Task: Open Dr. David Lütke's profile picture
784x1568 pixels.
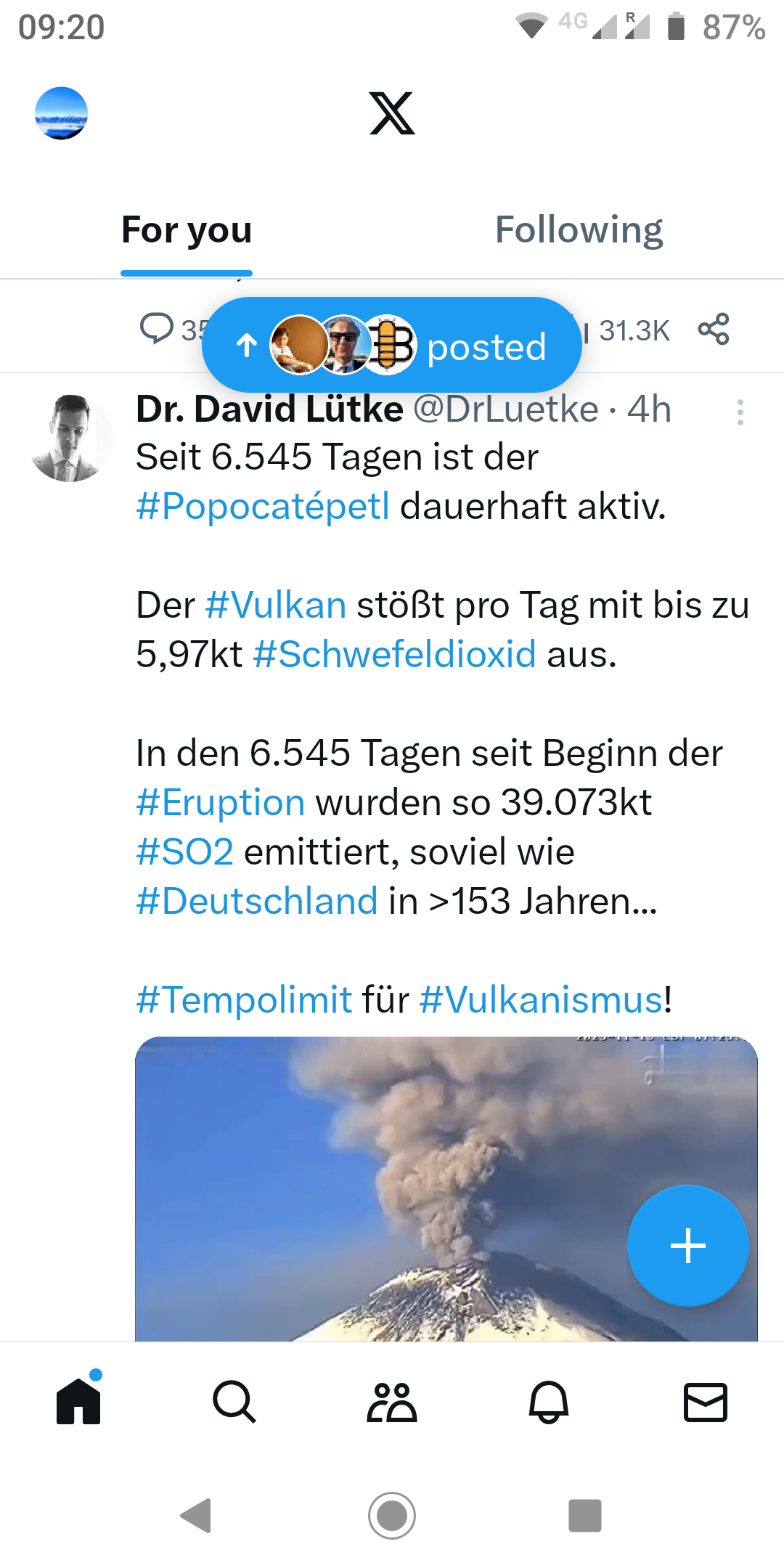Action: point(70,438)
